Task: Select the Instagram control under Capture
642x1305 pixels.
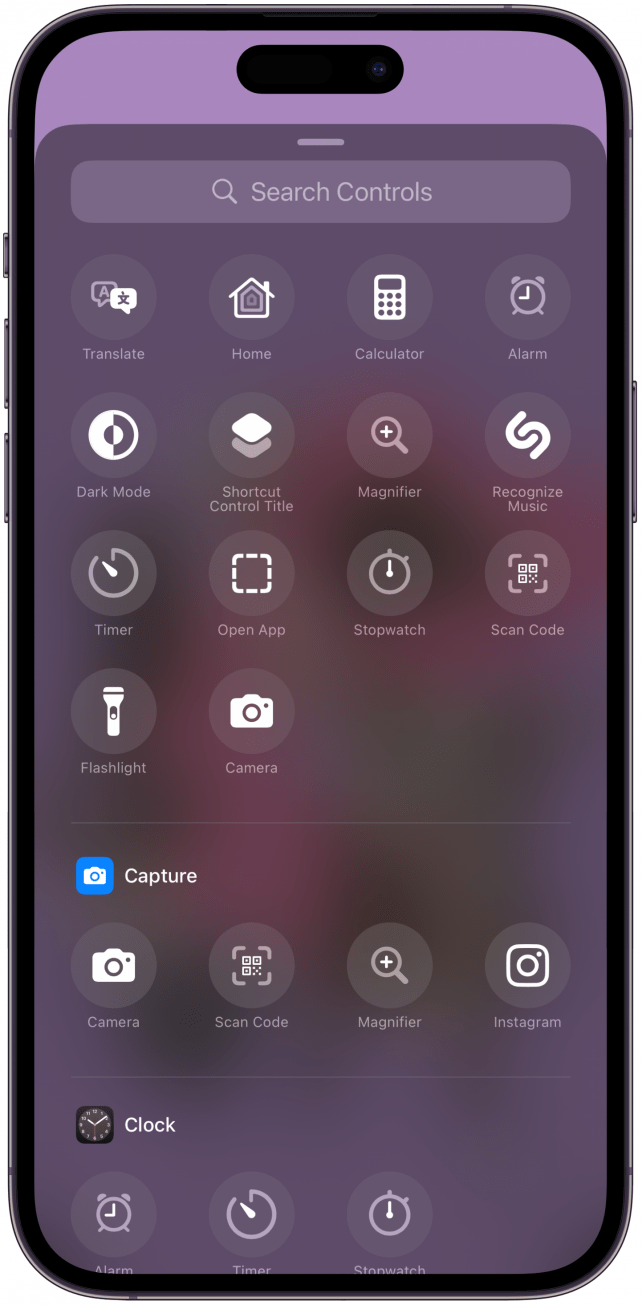Action: 528,966
